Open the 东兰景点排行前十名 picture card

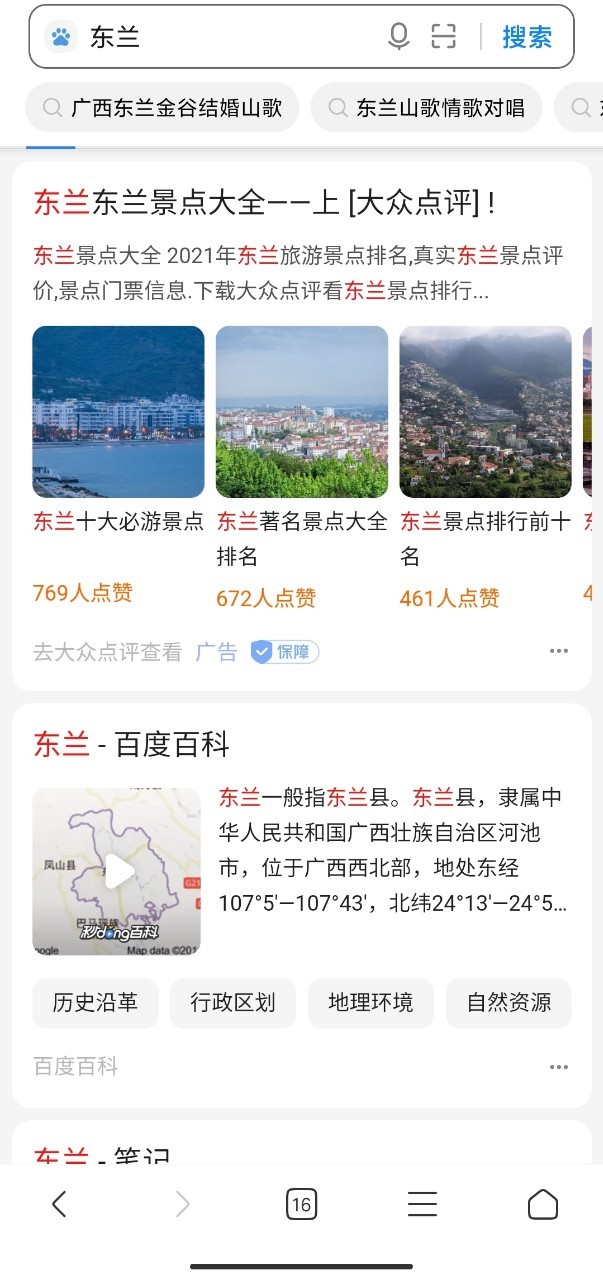tap(485, 412)
